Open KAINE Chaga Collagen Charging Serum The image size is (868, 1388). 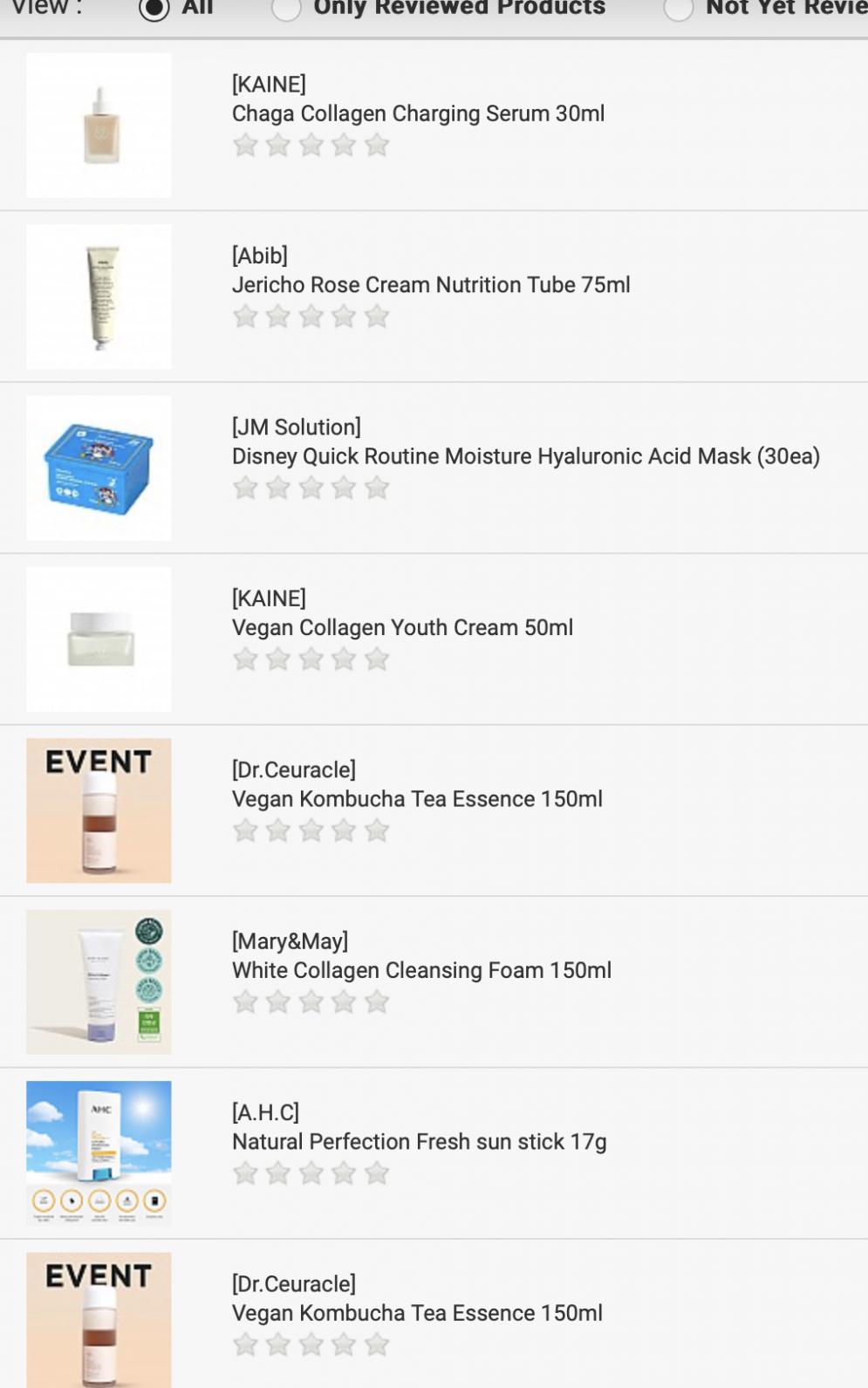tap(418, 113)
